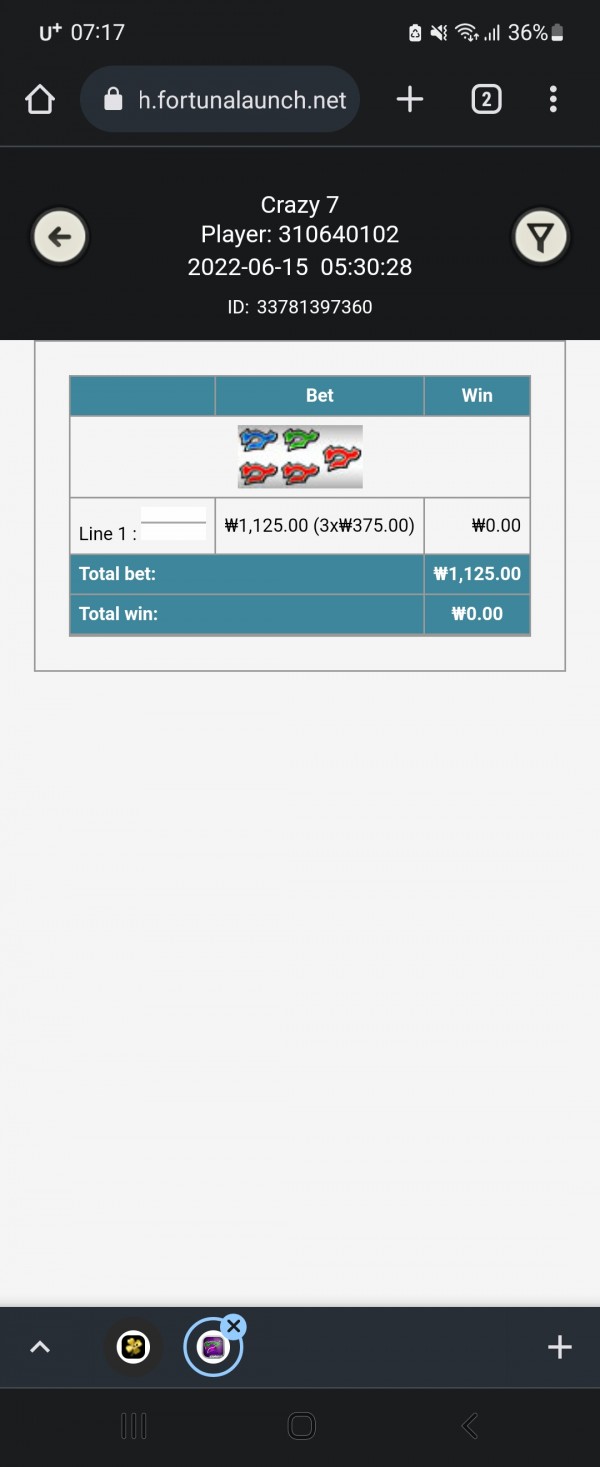Tap the system back button
Viewport: 600px width, 1467px height.
[x=469, y=1426]
